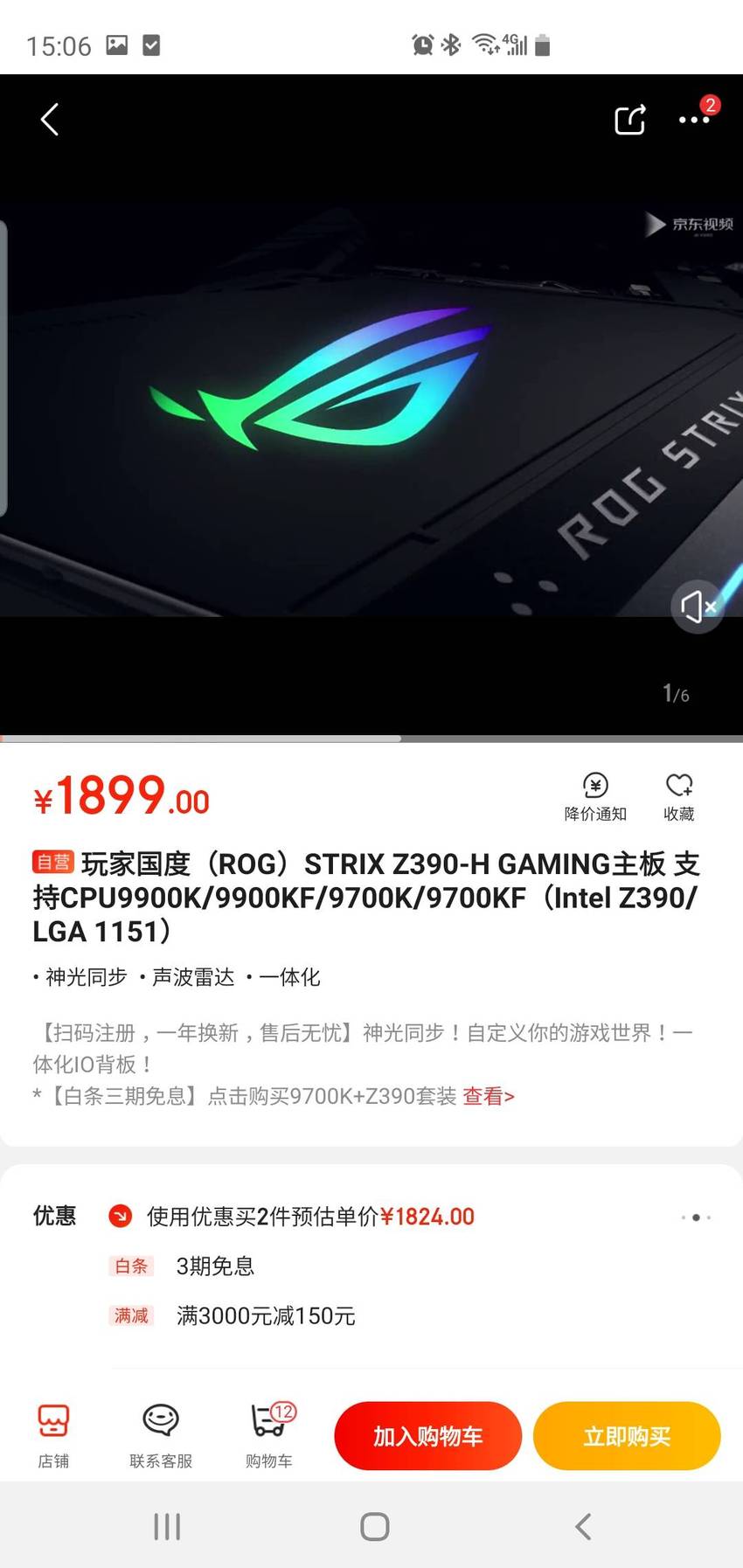This screenshot has height=1568, width=743.
Task: Contact customer service (联系客服)
Action: coord(161,1436)
